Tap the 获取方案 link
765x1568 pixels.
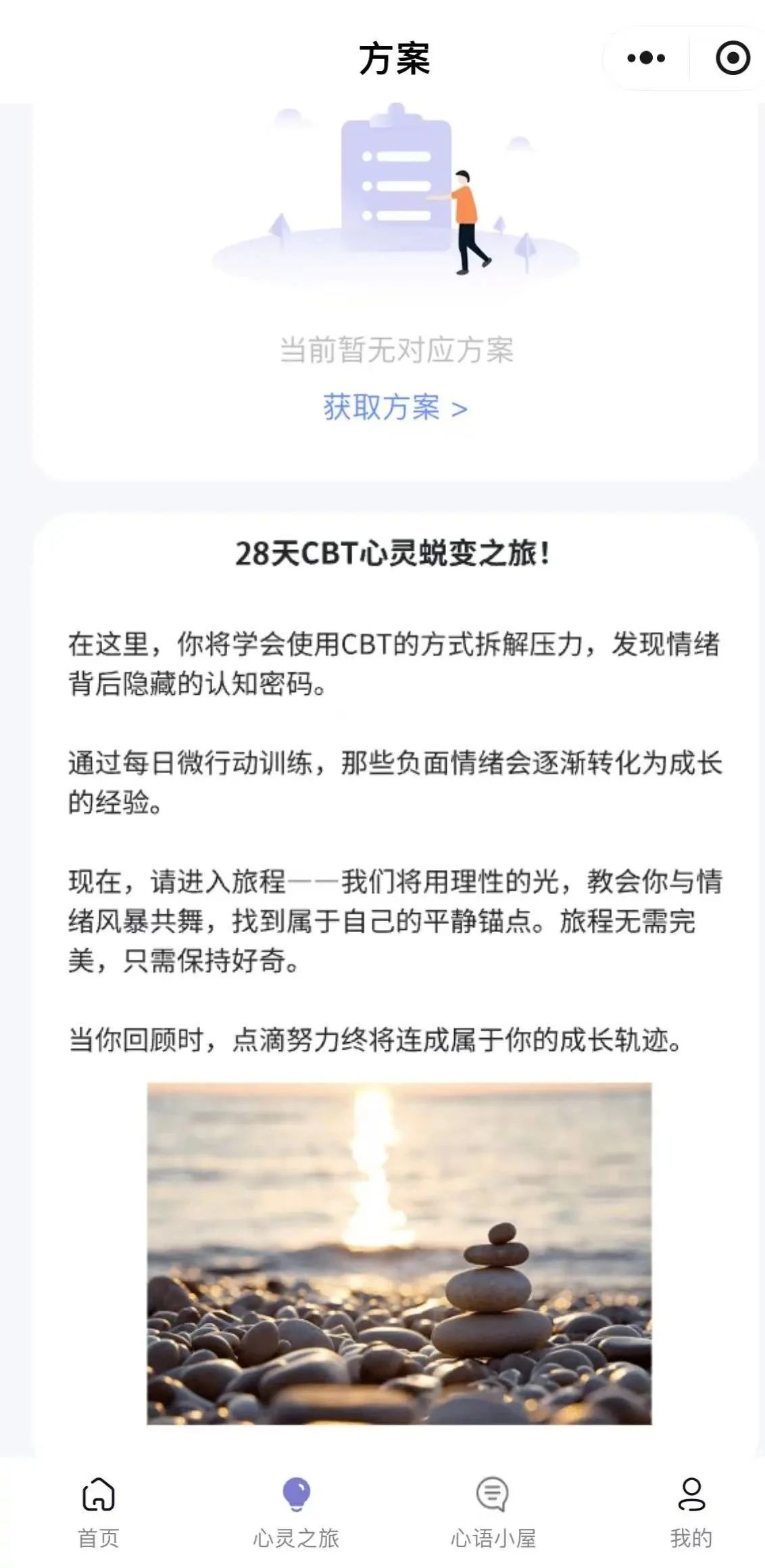point(395,408)
